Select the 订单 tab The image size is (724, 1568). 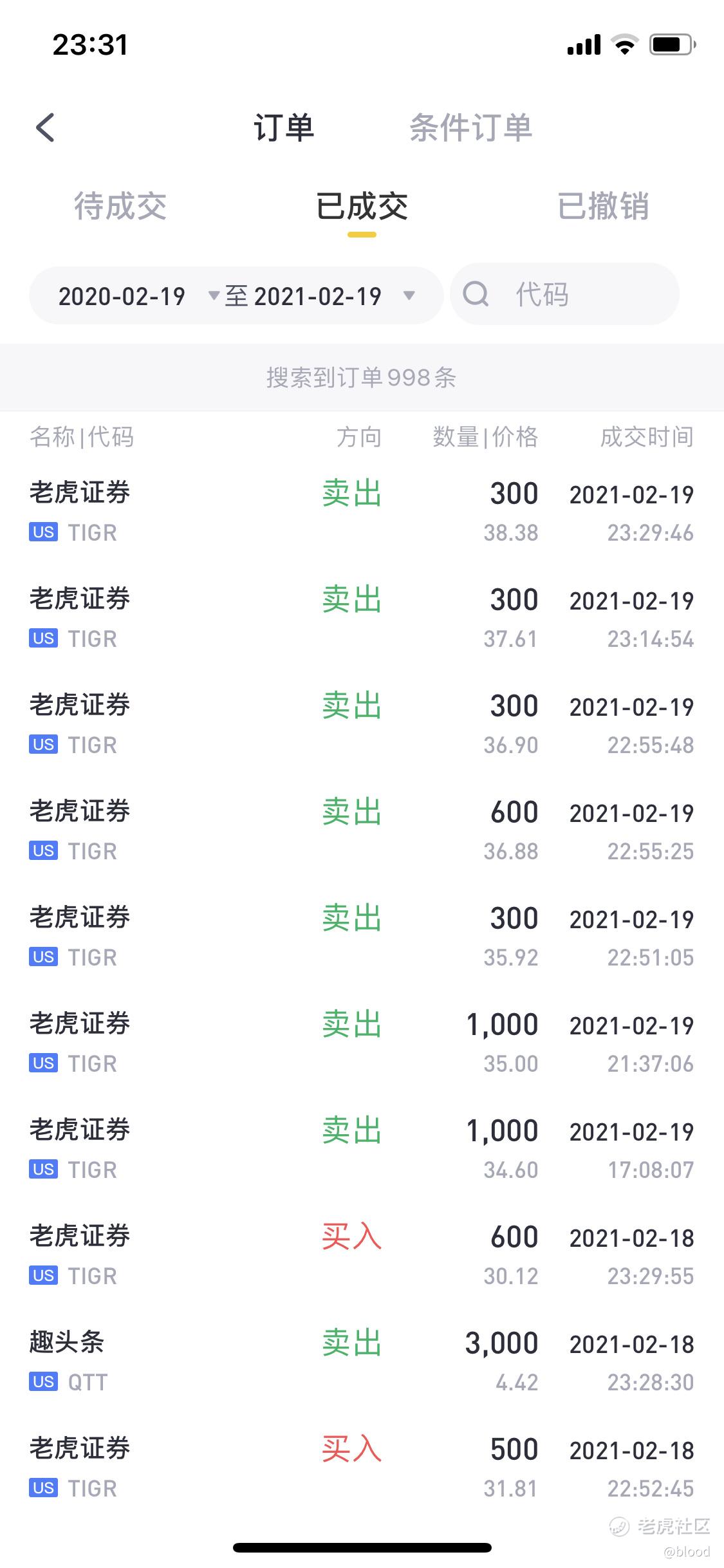[284, 127]
